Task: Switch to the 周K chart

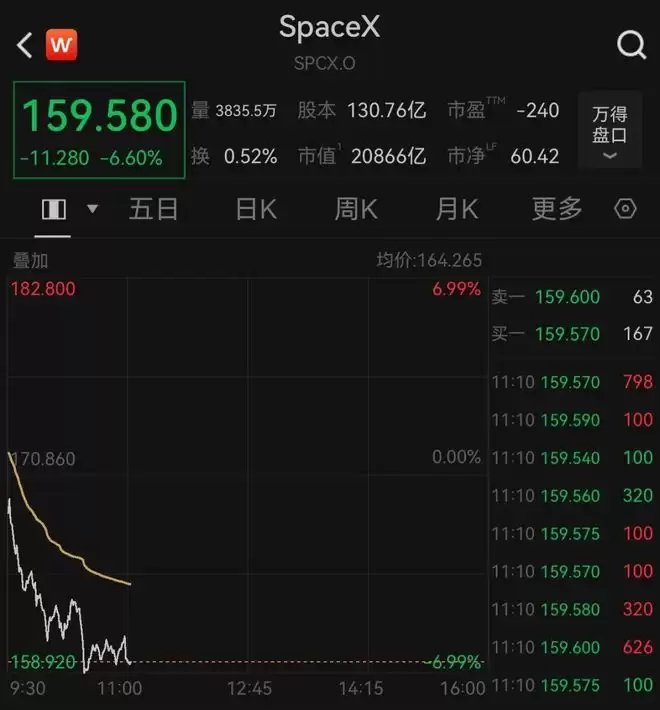Action: tap(356, 209)
